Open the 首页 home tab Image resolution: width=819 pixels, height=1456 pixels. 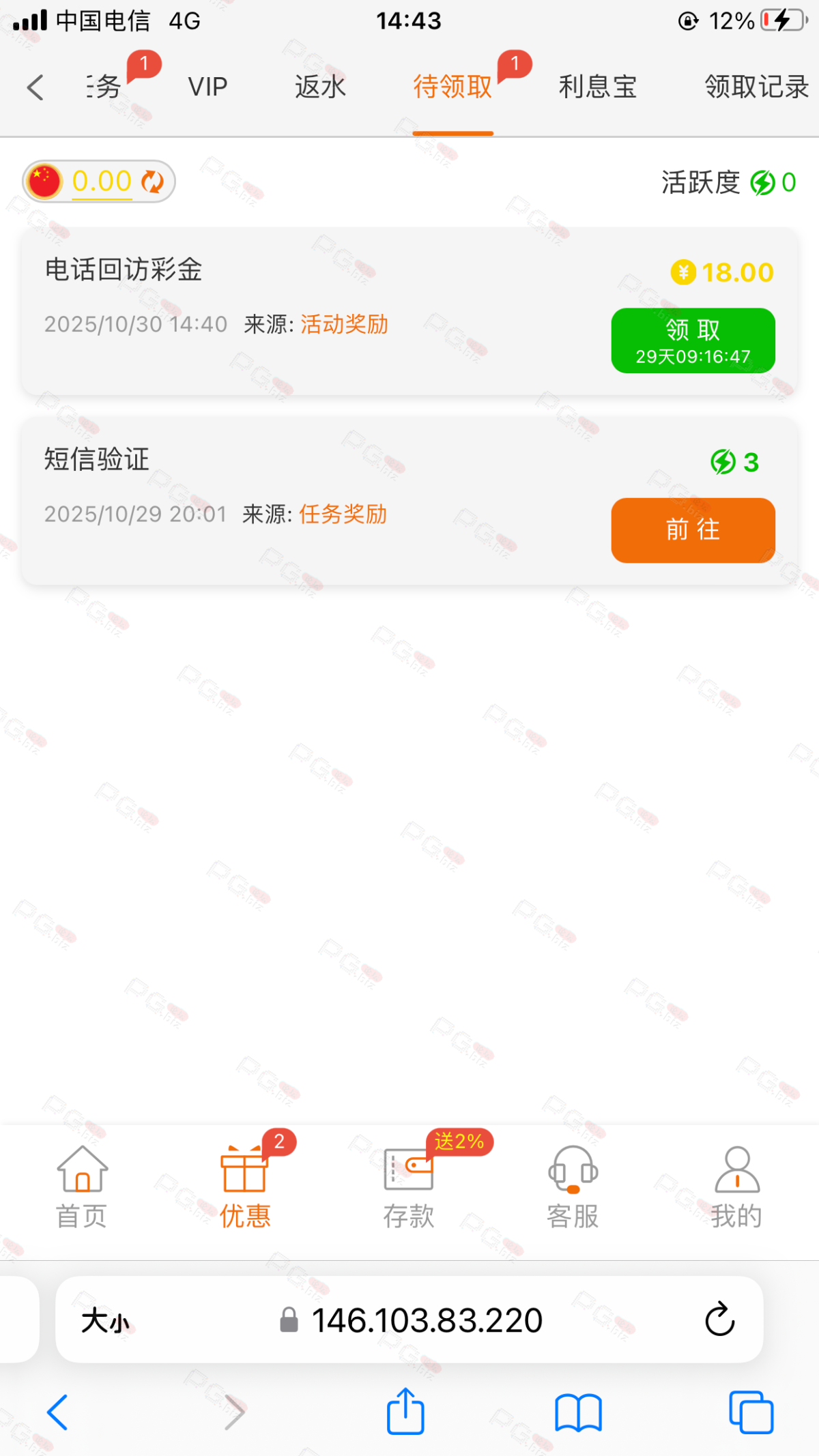(82, 1187)
